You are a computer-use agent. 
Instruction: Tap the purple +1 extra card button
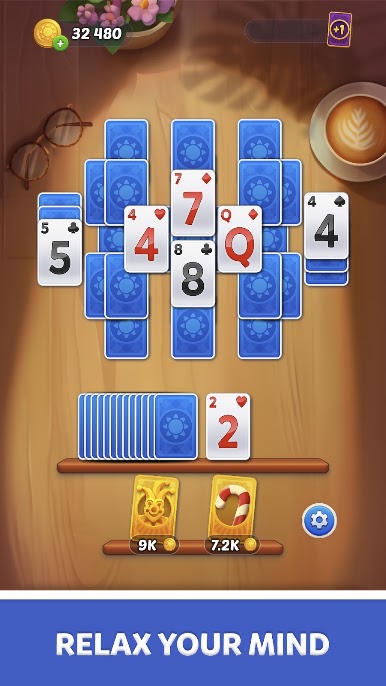tap(339, 29)
